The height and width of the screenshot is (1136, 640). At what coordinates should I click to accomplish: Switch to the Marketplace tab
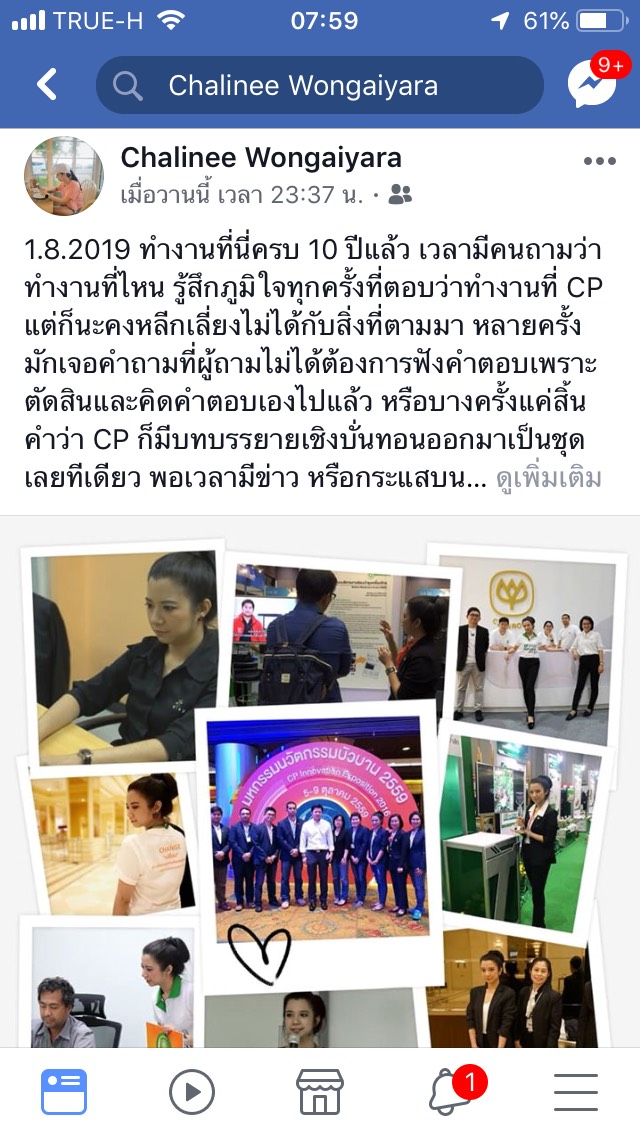320,1091
